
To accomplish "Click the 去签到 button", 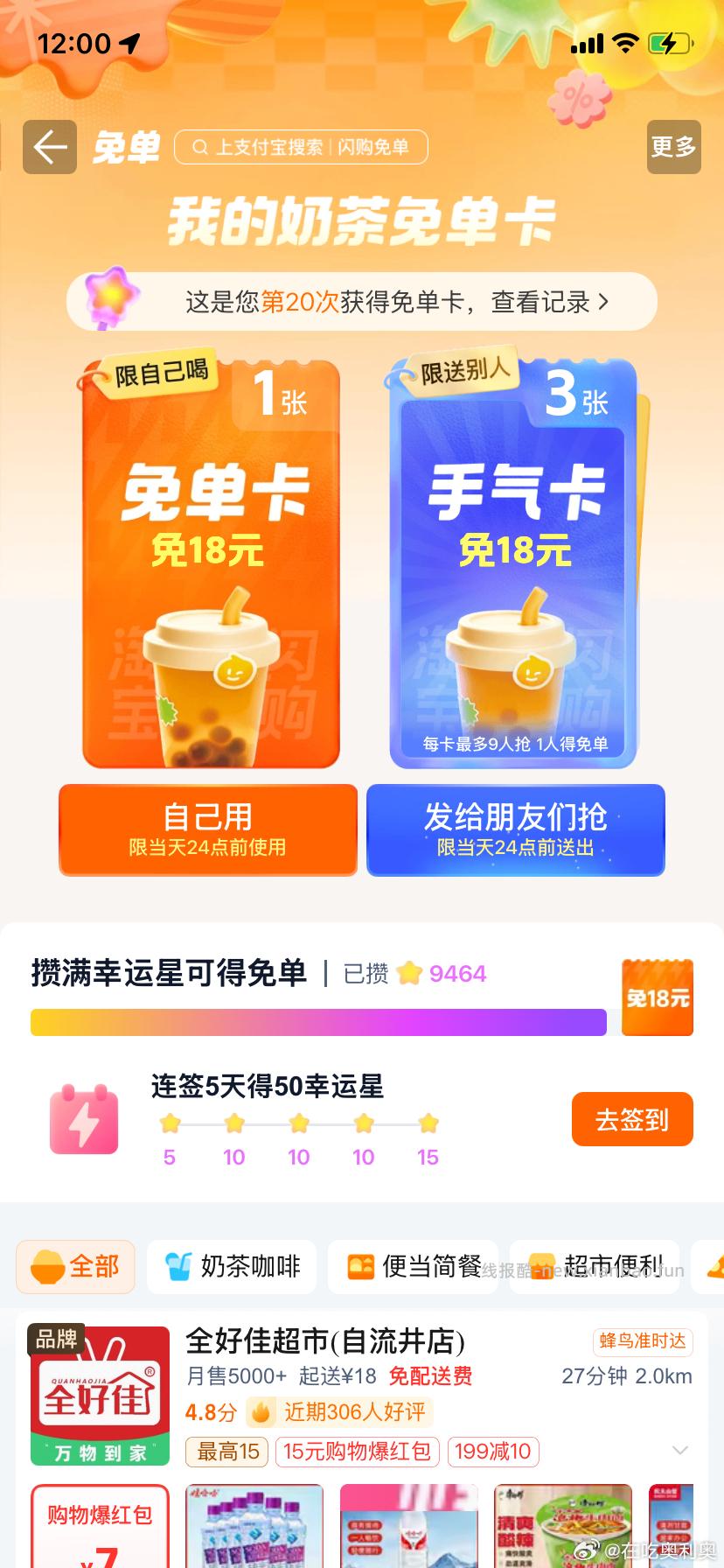I will point(631,1118).
